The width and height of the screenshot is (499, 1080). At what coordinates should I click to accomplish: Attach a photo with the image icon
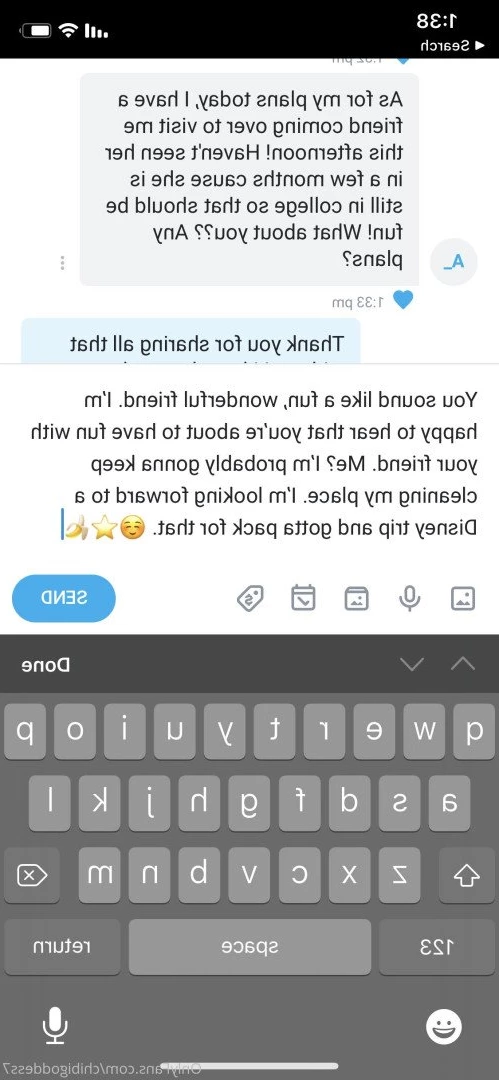point(463,599)
